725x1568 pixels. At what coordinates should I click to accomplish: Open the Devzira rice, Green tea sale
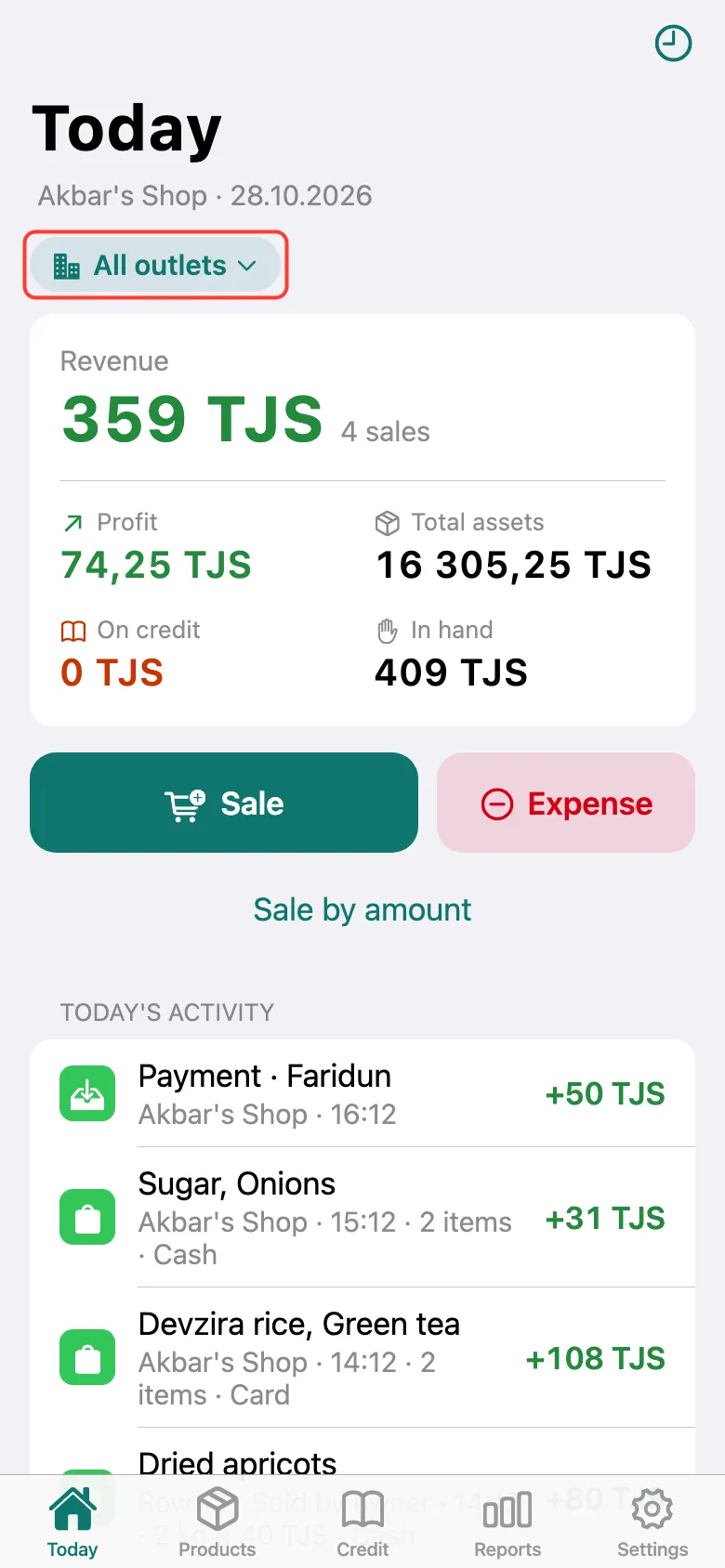pyautogui.click(x=362, y=1358)
